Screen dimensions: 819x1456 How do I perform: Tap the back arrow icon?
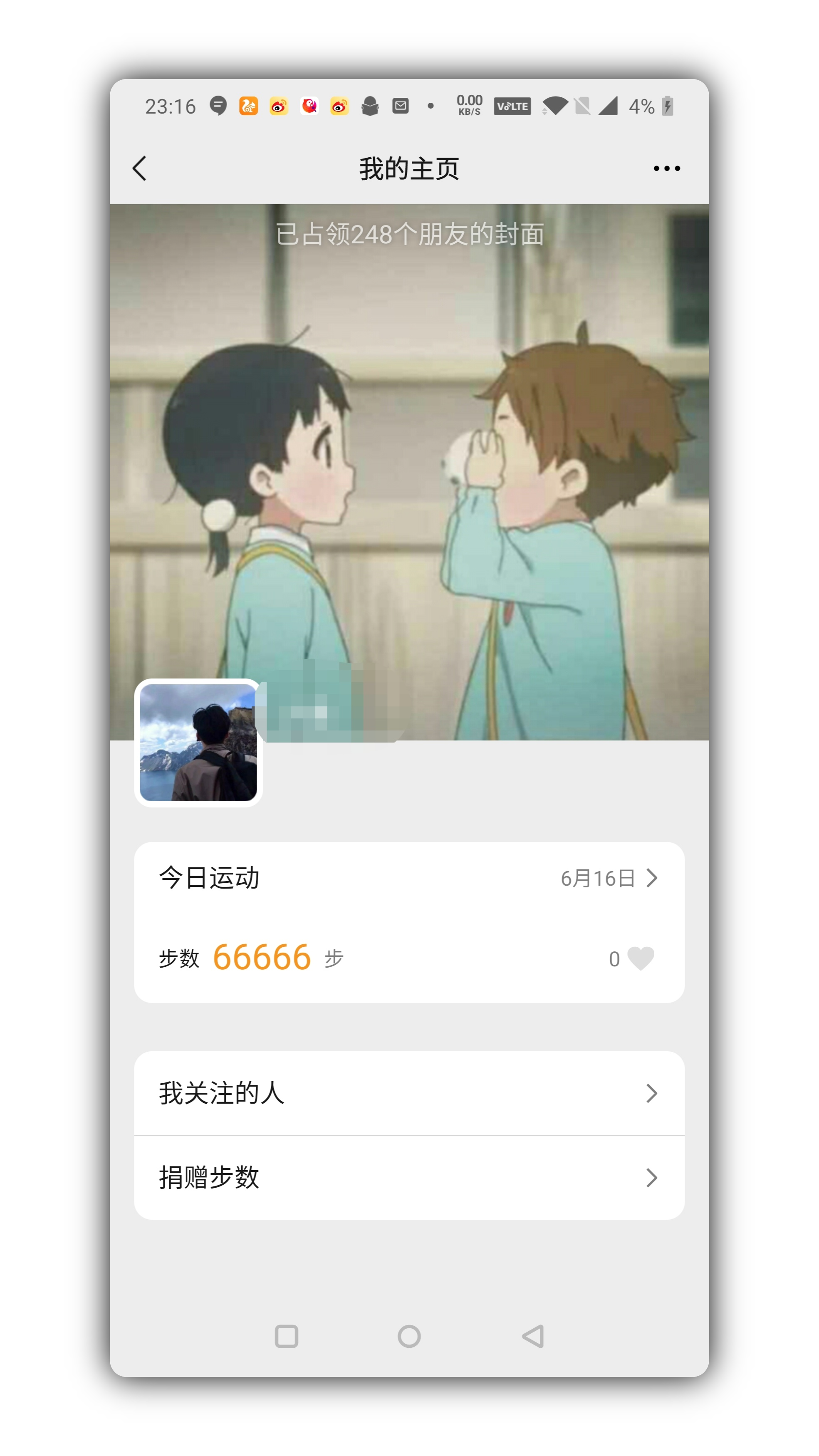[140, 168]
